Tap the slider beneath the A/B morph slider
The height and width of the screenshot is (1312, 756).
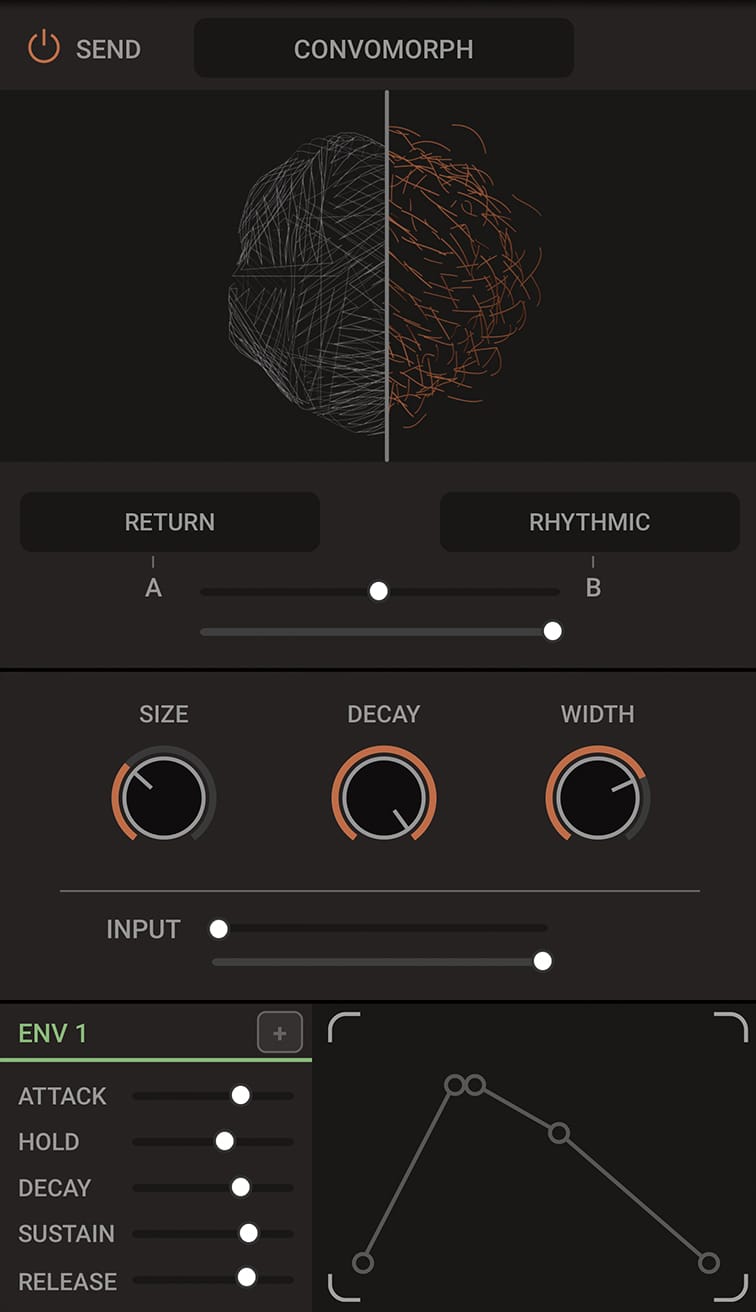[379, 631]
